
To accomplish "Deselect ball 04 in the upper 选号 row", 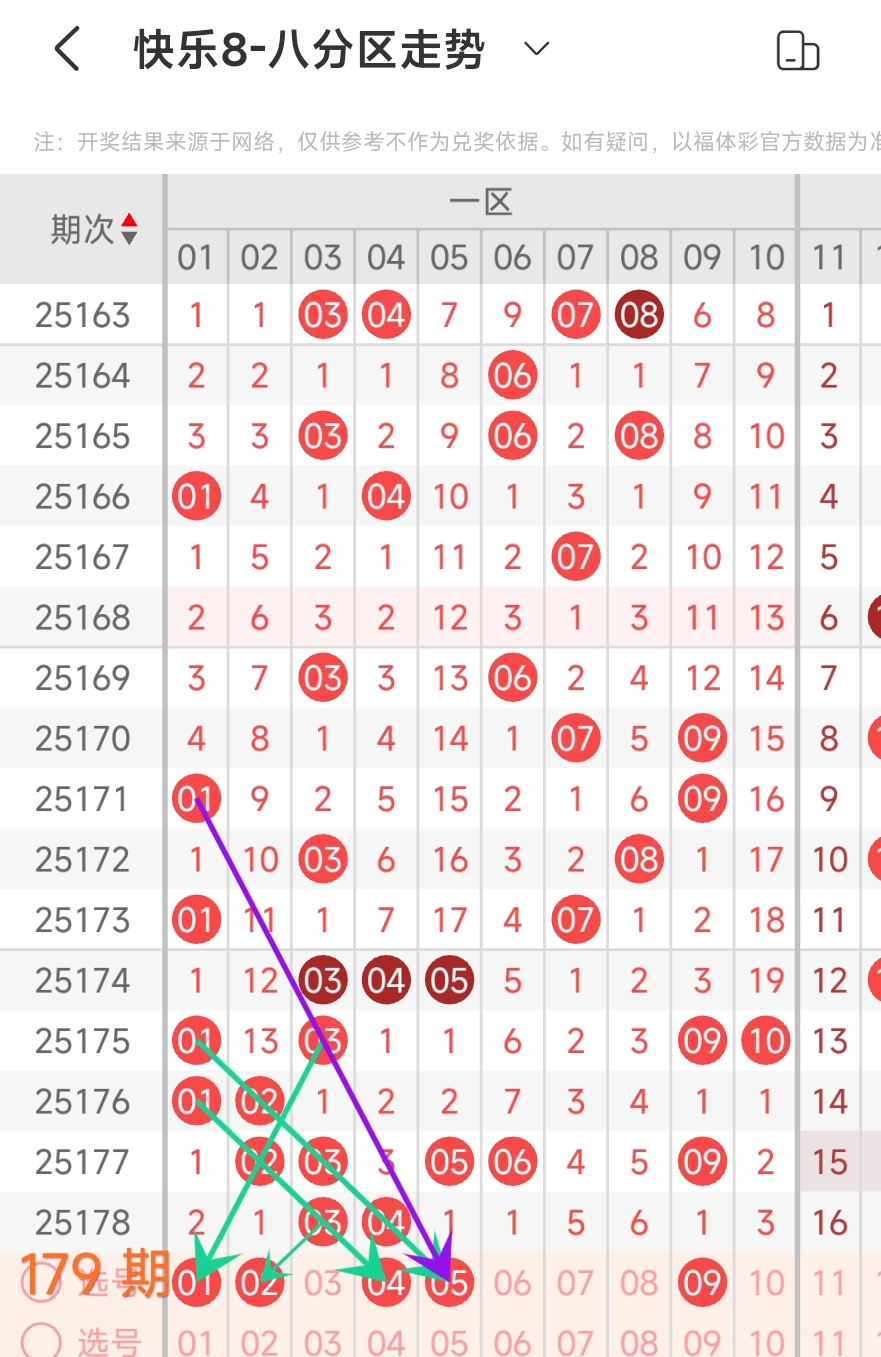I will coord(386,1283).
